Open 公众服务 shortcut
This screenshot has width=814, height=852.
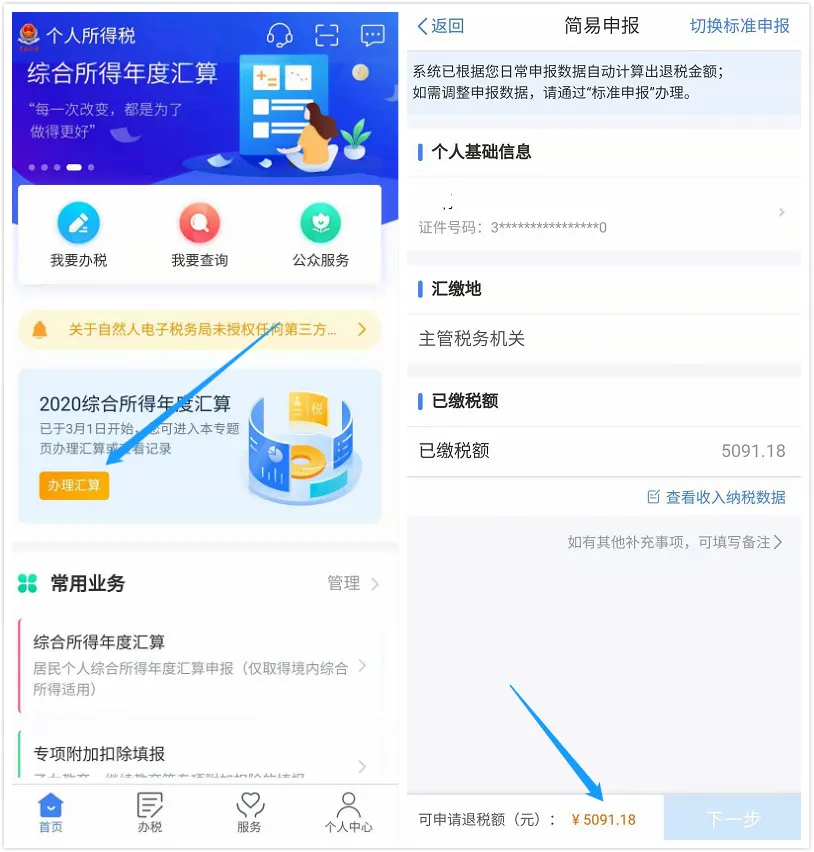pyautogui.click(x=321, y=236)
